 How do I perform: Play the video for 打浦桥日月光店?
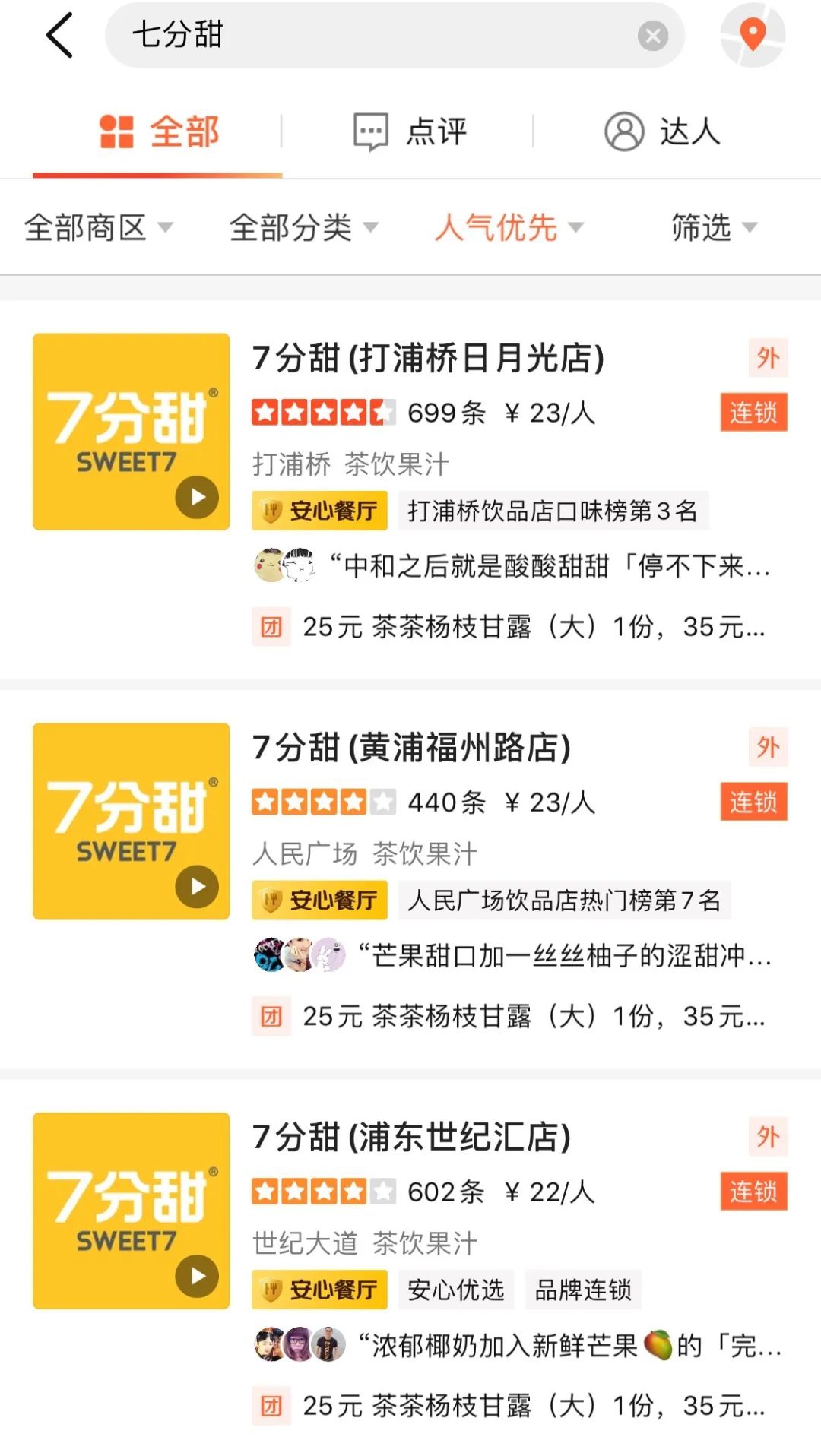pyautogui.click(x=197, y=497)
